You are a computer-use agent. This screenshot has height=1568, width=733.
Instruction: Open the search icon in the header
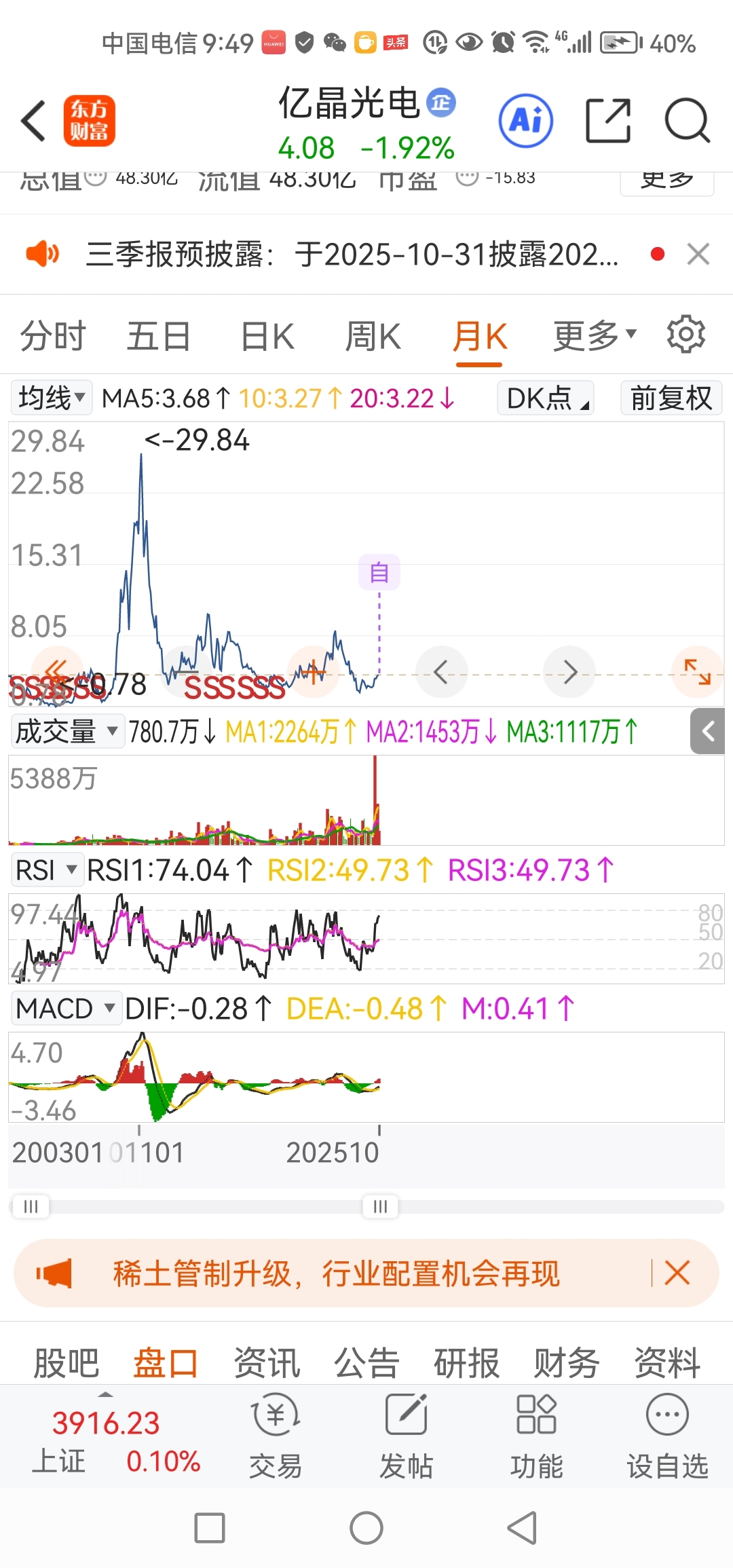click(x=687, y=121)
